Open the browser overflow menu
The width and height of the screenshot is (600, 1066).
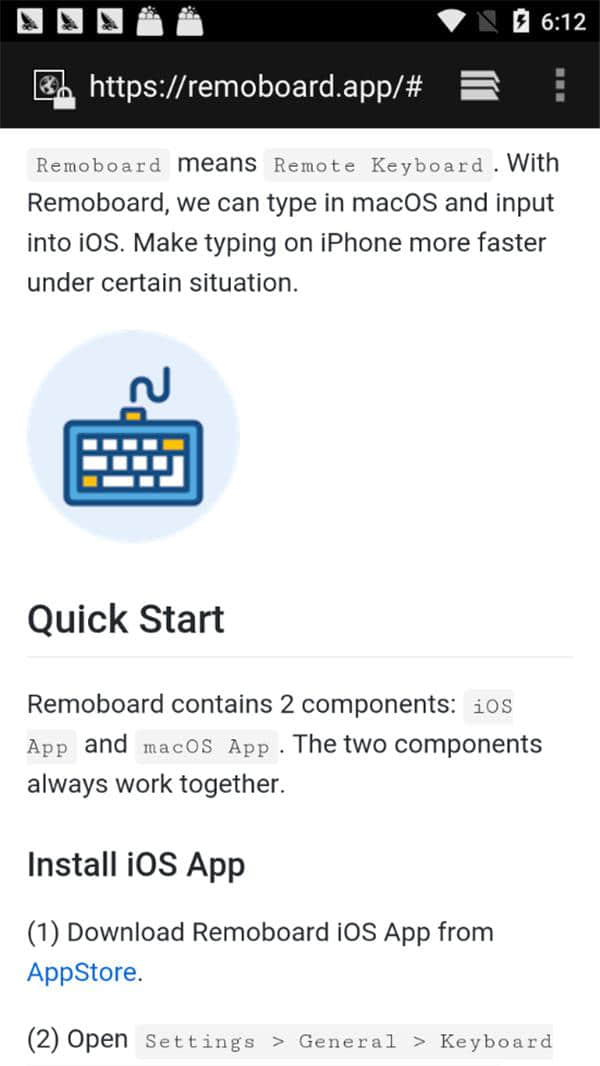pos(559,86)
